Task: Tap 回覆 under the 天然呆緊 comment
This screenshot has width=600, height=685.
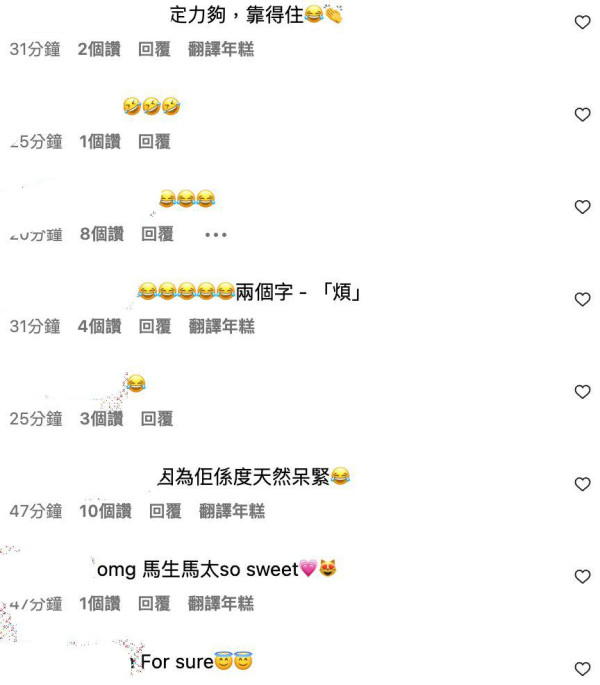Action: (x=165, y=511)
